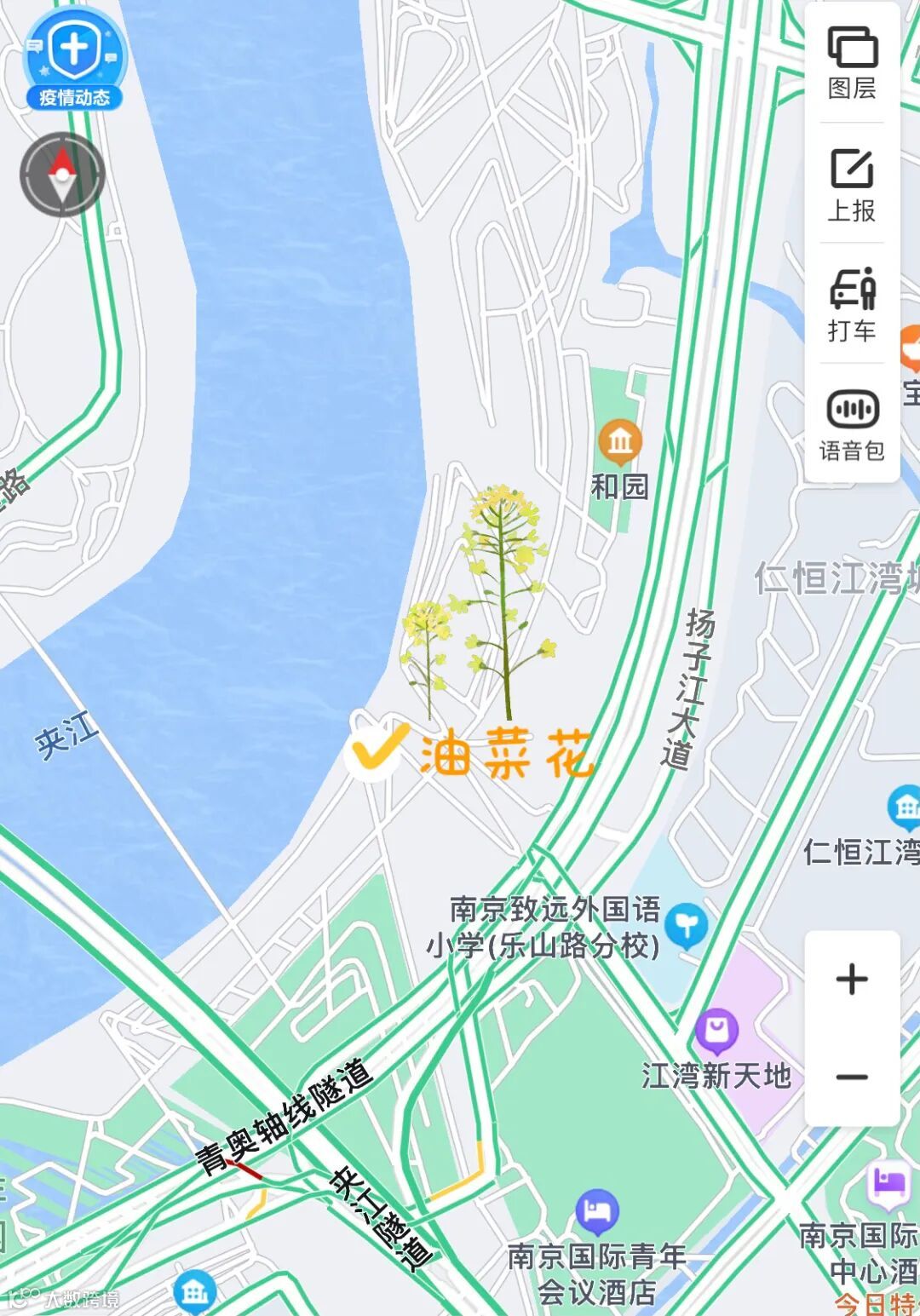Screen dimensions: 920x1316
Task: Open 上报 to report an issue
Action: [x=852, y=186]
